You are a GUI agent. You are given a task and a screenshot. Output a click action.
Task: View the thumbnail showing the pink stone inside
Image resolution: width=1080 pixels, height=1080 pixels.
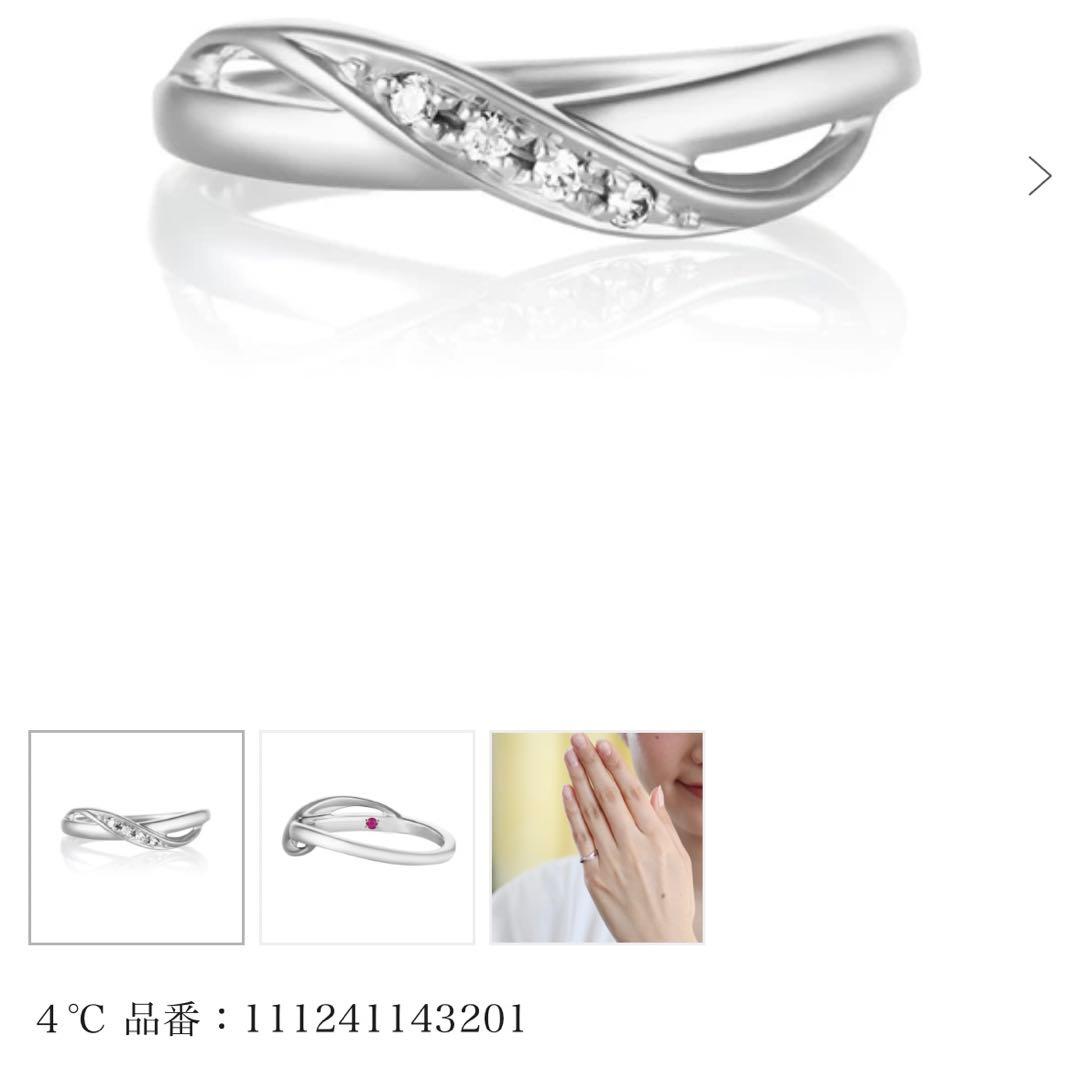[367, 837]
